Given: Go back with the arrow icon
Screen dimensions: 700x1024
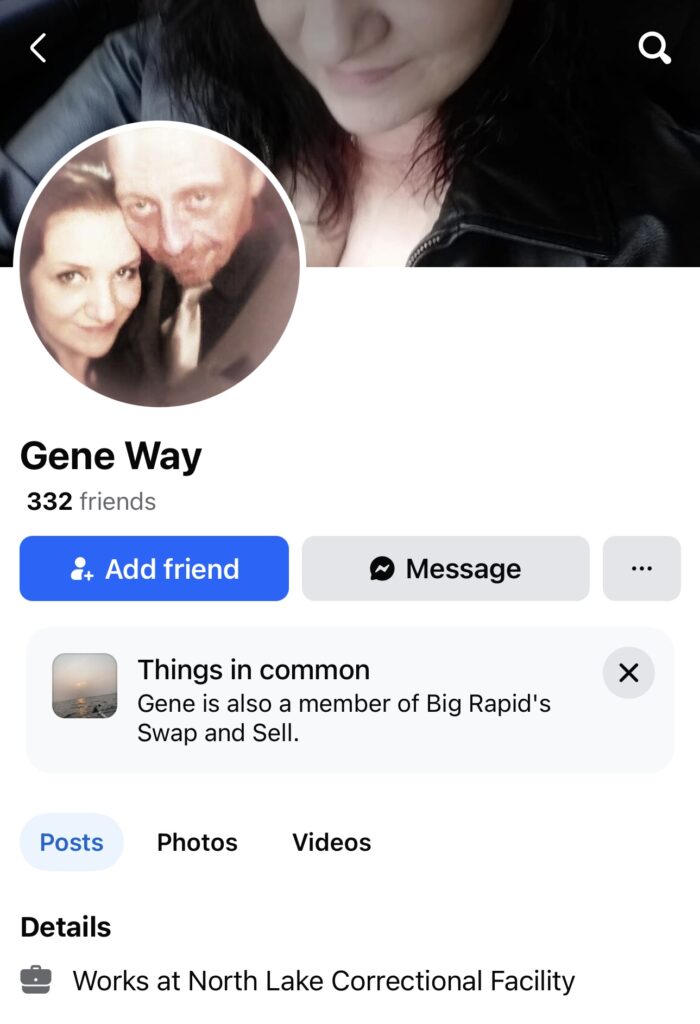Looking at the screenshot, I should click(x=38, y=47).
